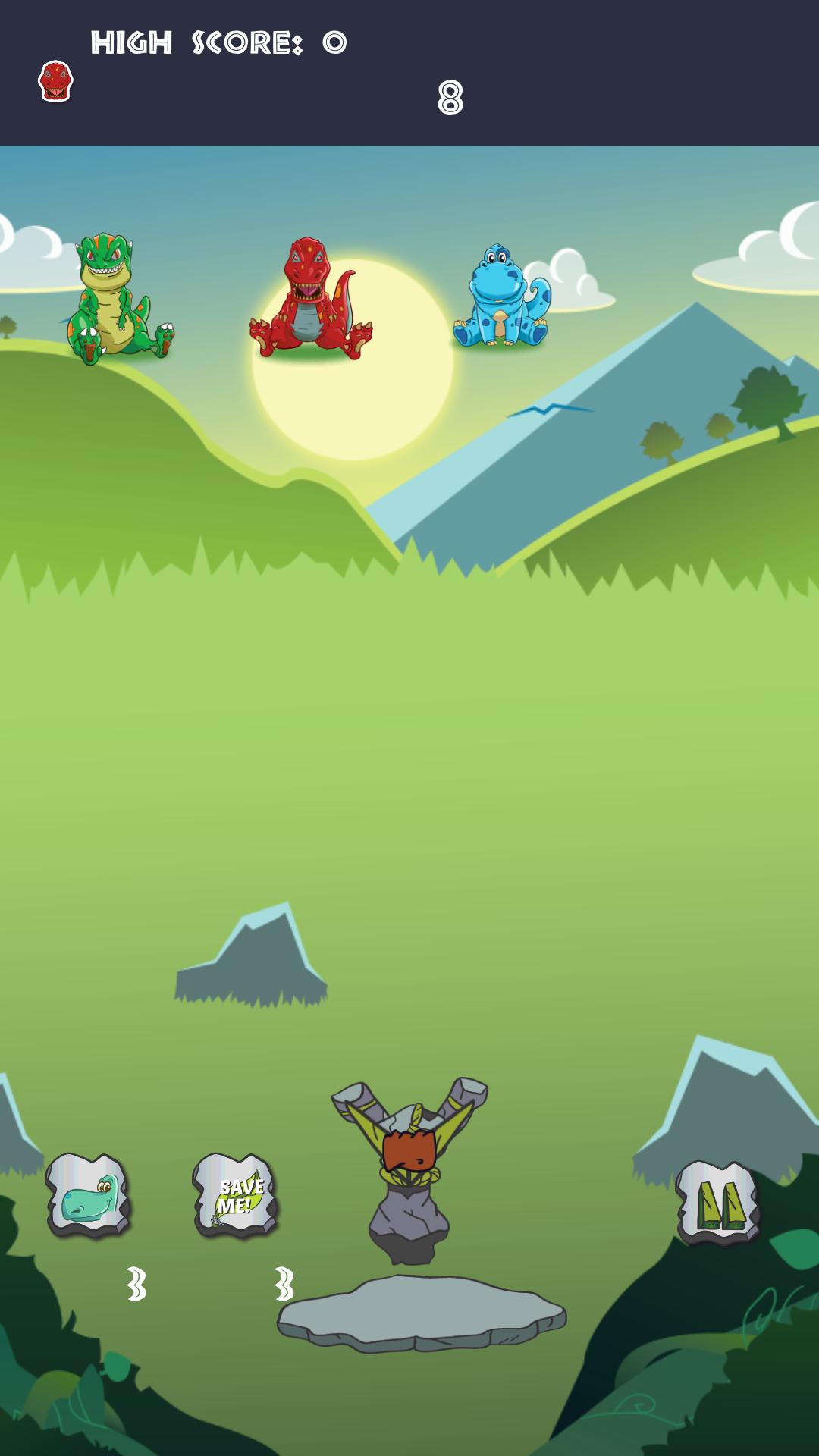
Task: Tap the pause button stone
Action: pyautogui.click(x=717, y=1203)
